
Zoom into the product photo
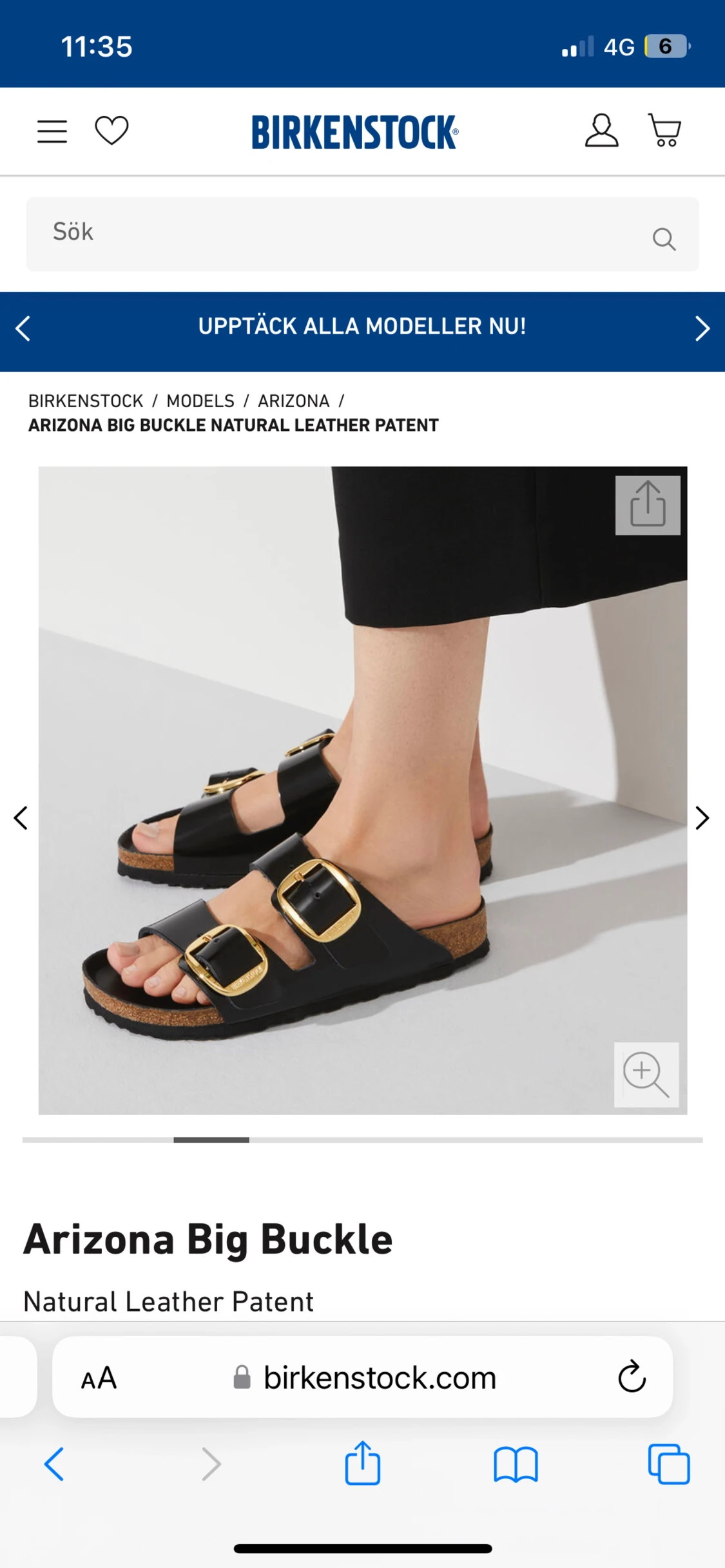[x=646, y=1075]
